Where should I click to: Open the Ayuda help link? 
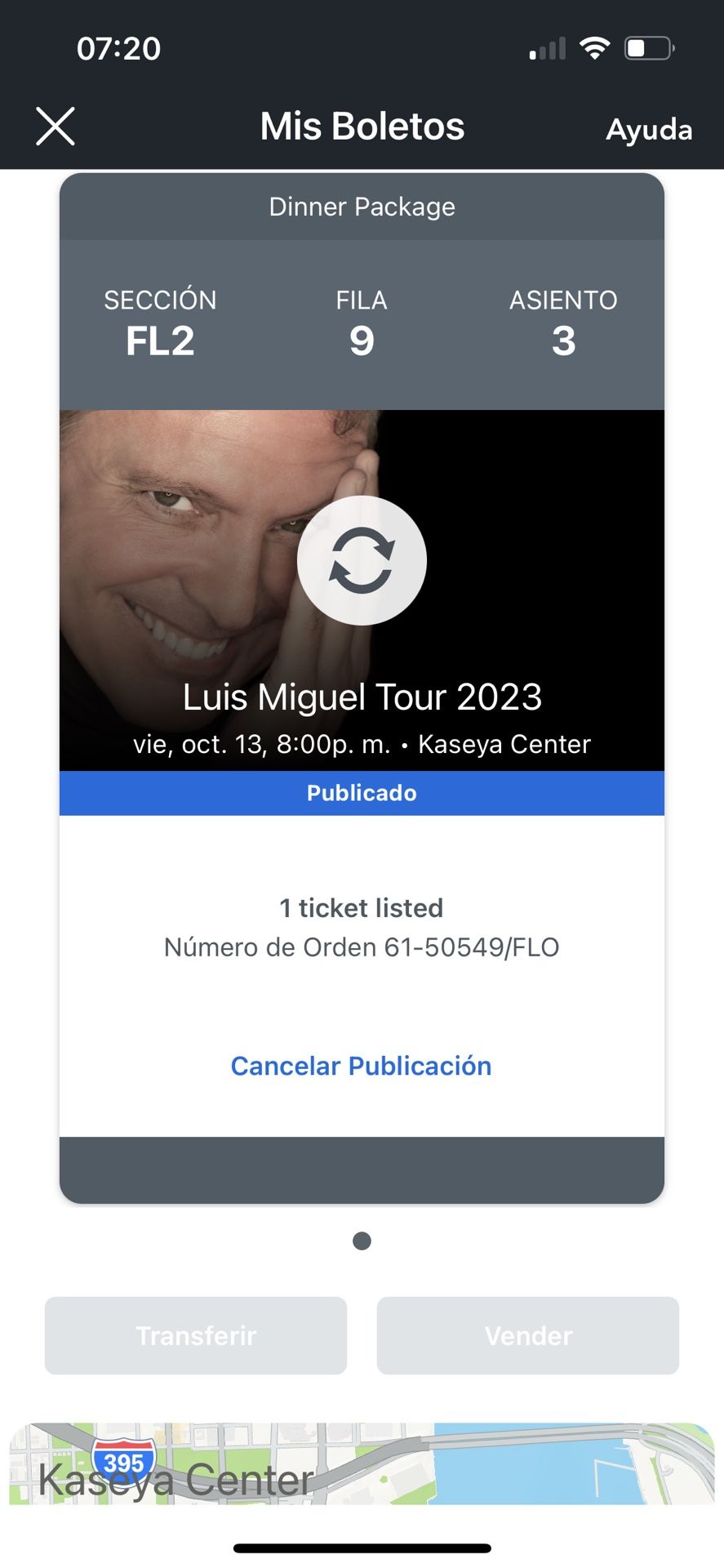click(648, 129)
